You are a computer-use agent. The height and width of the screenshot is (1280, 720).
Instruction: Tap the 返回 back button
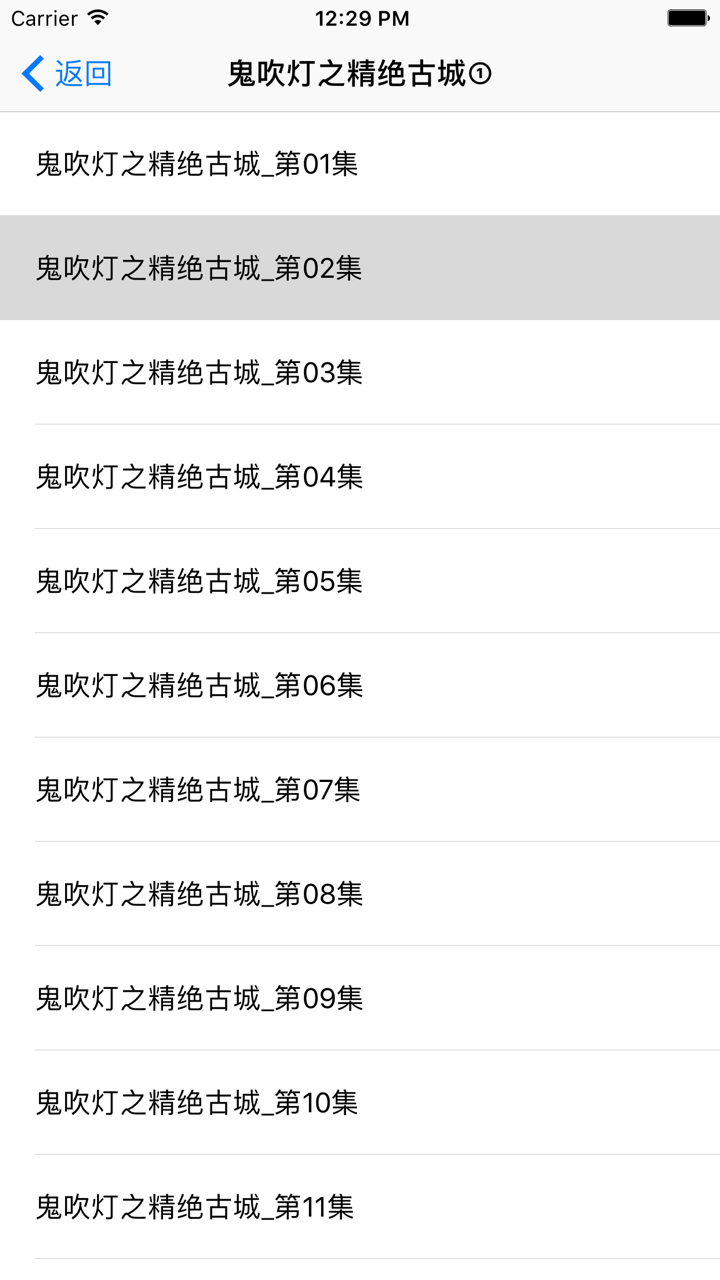tap(78, 74)
